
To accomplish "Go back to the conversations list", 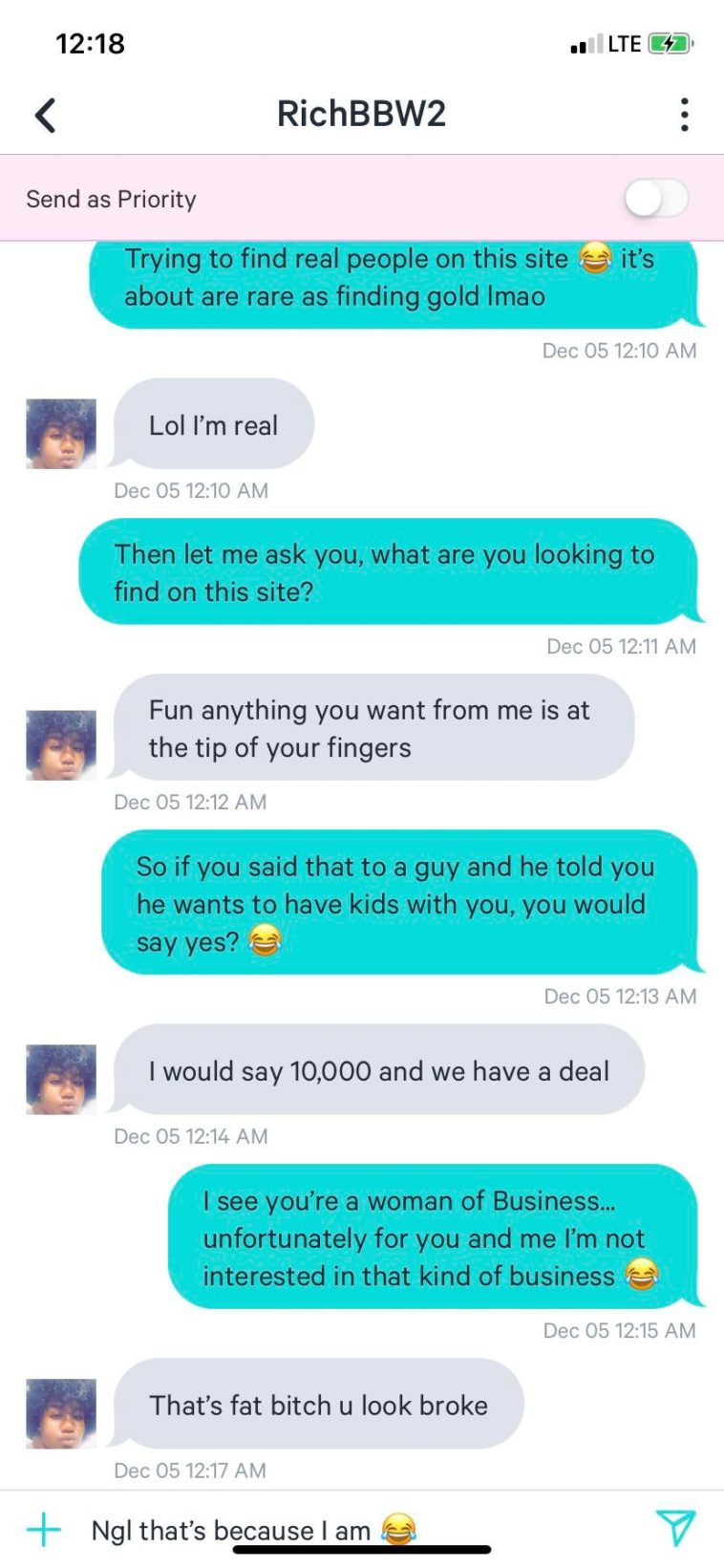I will (45, 115).
